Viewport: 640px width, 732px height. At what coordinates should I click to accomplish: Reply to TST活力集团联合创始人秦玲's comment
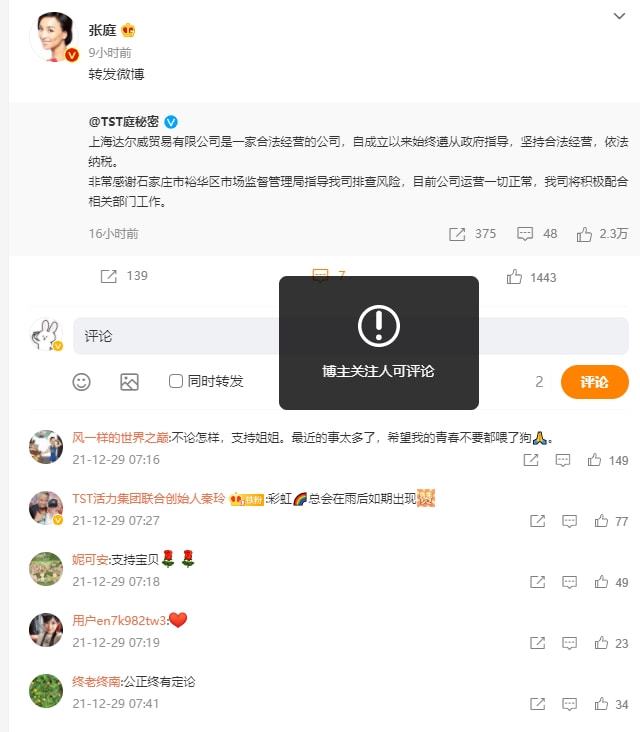pyautogui.click(x=569, y=521)
